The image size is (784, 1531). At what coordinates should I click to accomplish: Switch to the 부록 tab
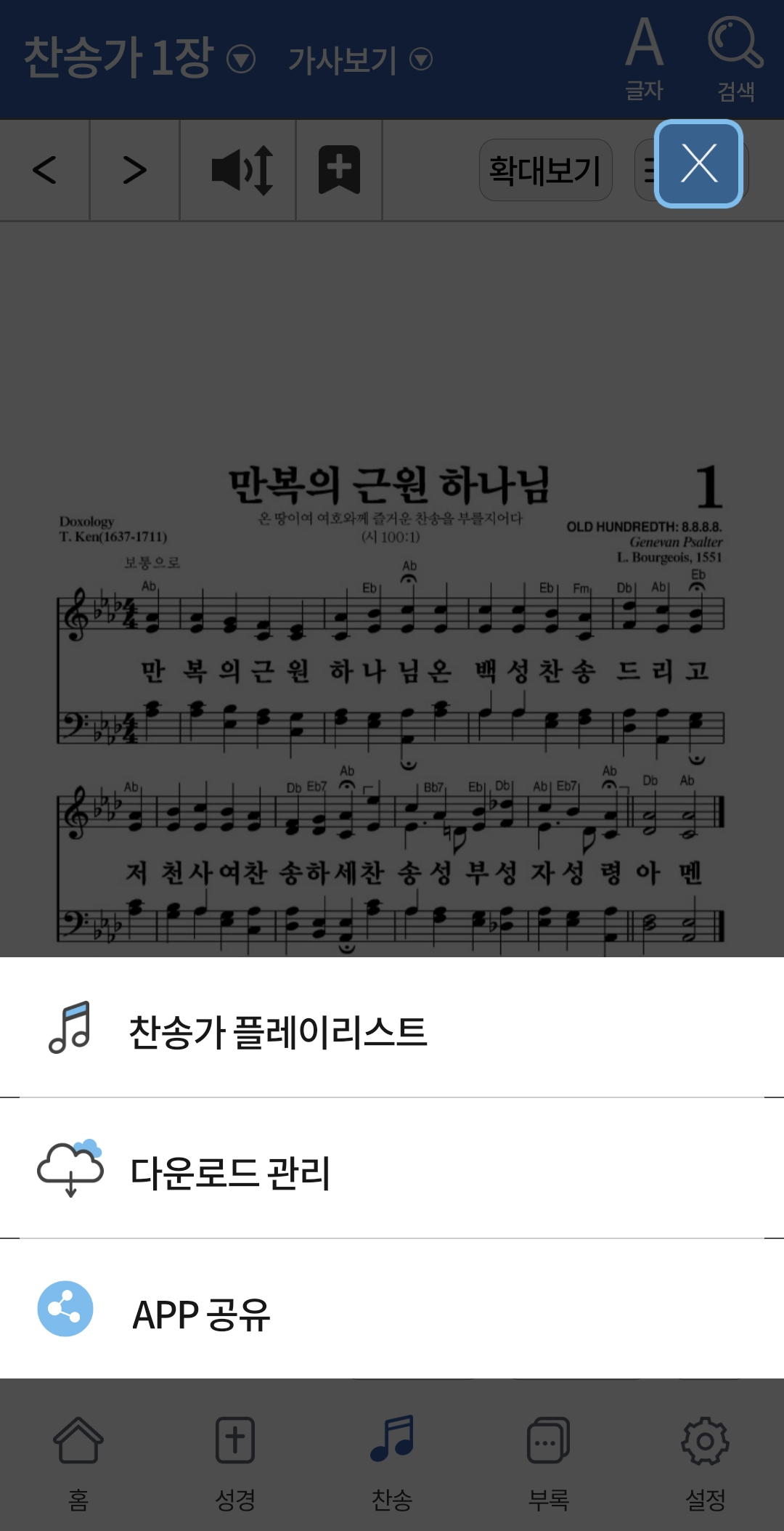(548, 1460)
